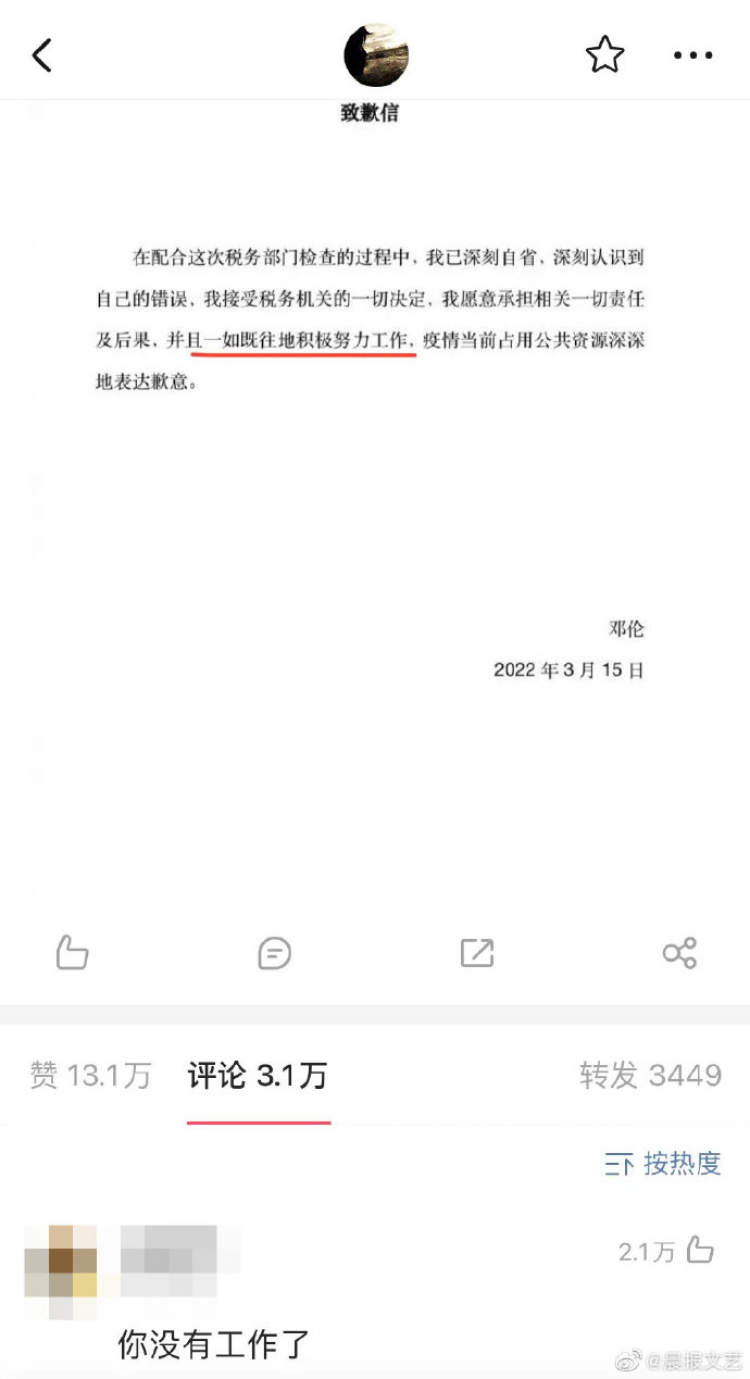The width and height of the screenshot is (750, 1379).
Task: Switch to the 转发 3449 tab
Action: pyautogui.click(x=650, y=1075)
